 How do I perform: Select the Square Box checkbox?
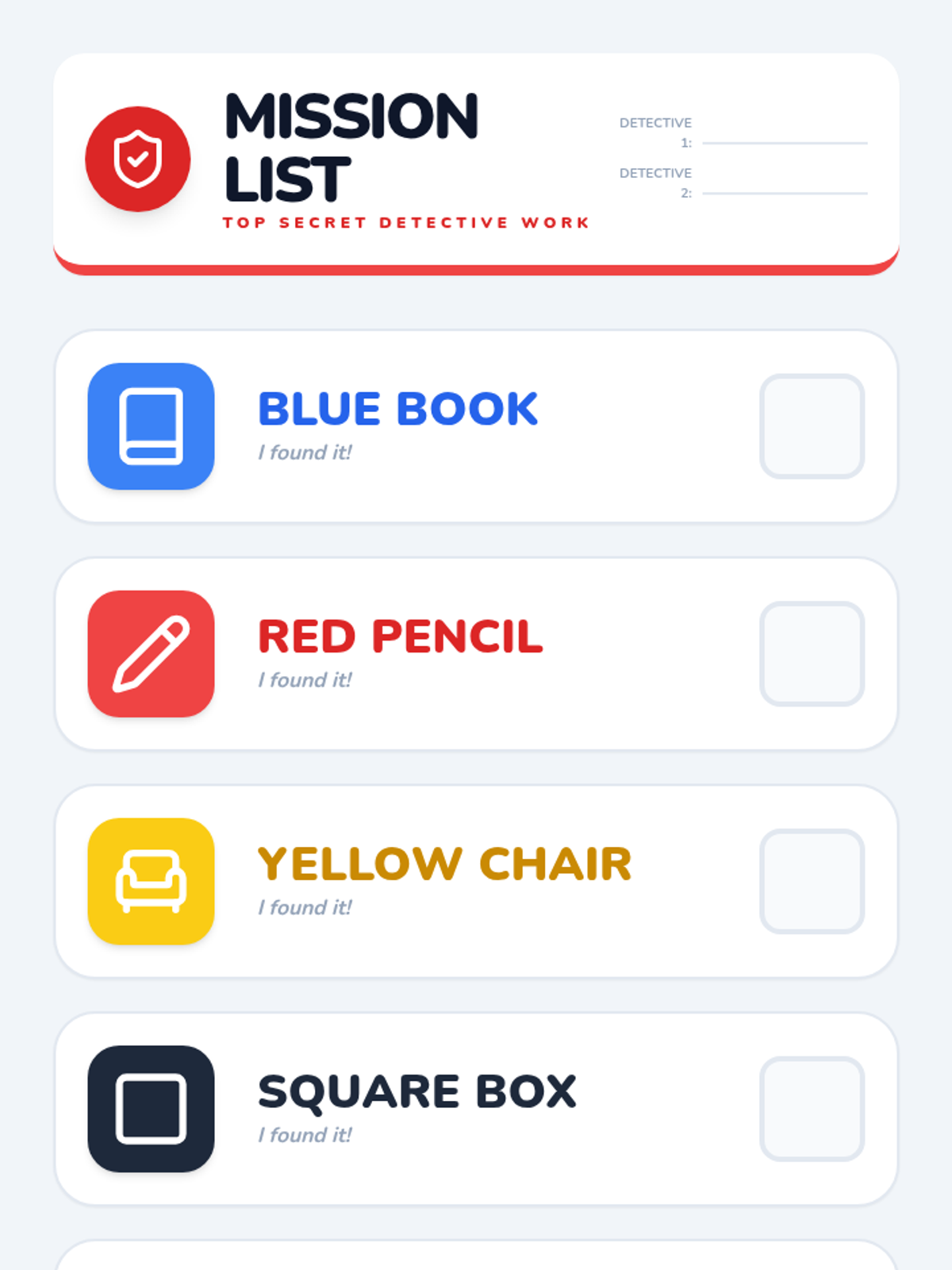tap(812, 1109)
